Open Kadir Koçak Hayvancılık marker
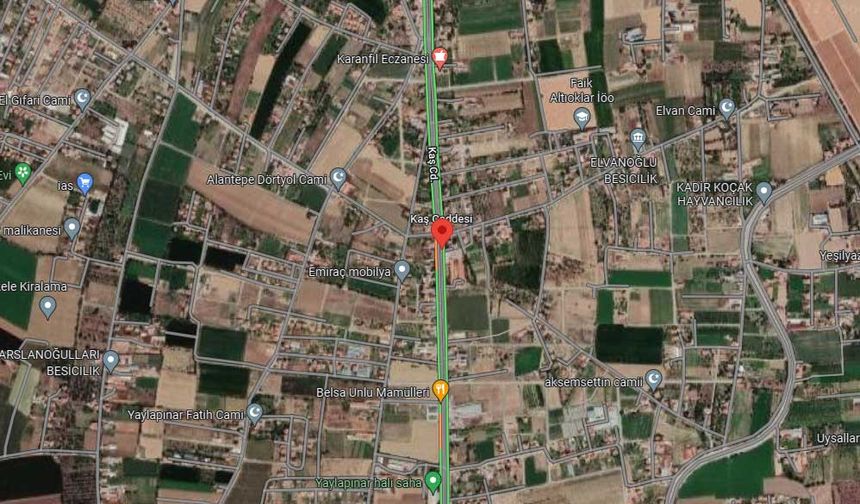860x504 pixels. click(764, 190)
